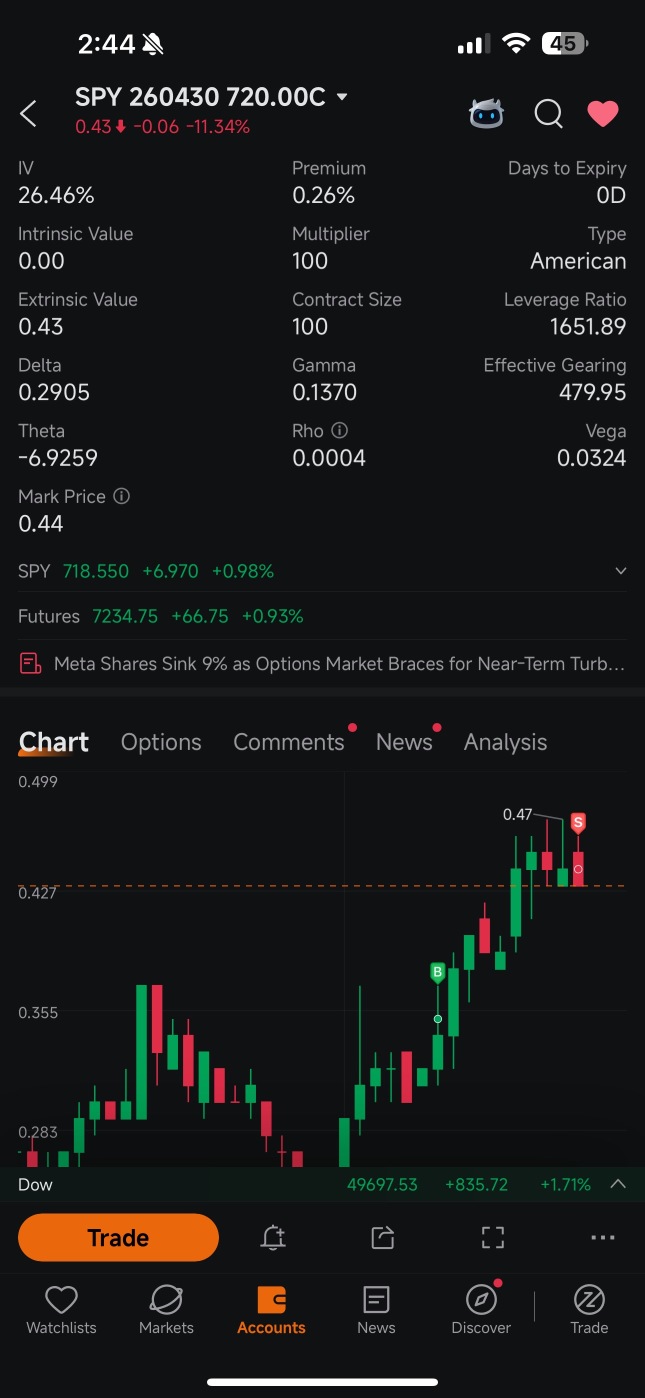
Task: Open the SPY 720.00C contract dropdown
Action: [342, 97]
